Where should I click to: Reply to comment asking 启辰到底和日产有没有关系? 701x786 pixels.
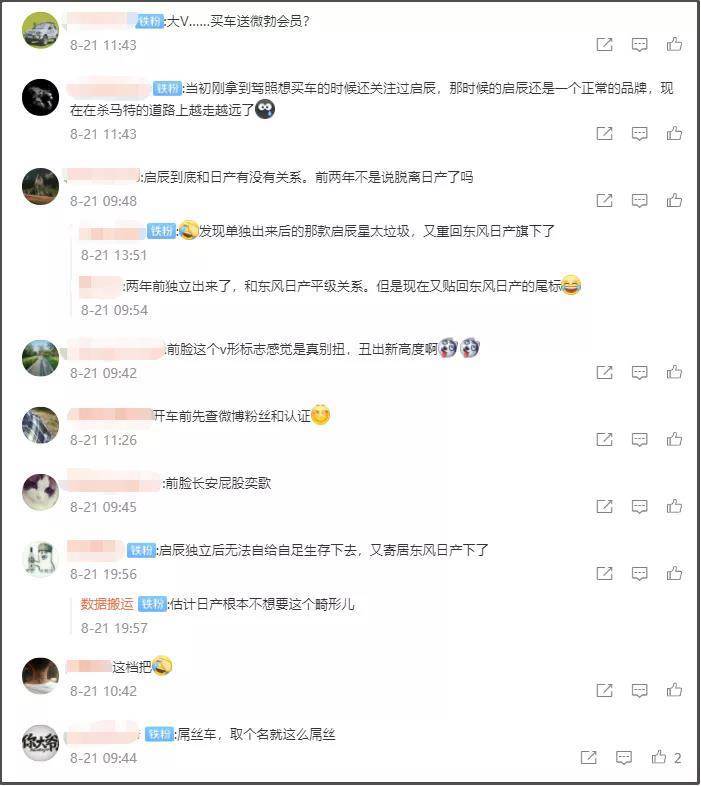[x=640, y=201]
